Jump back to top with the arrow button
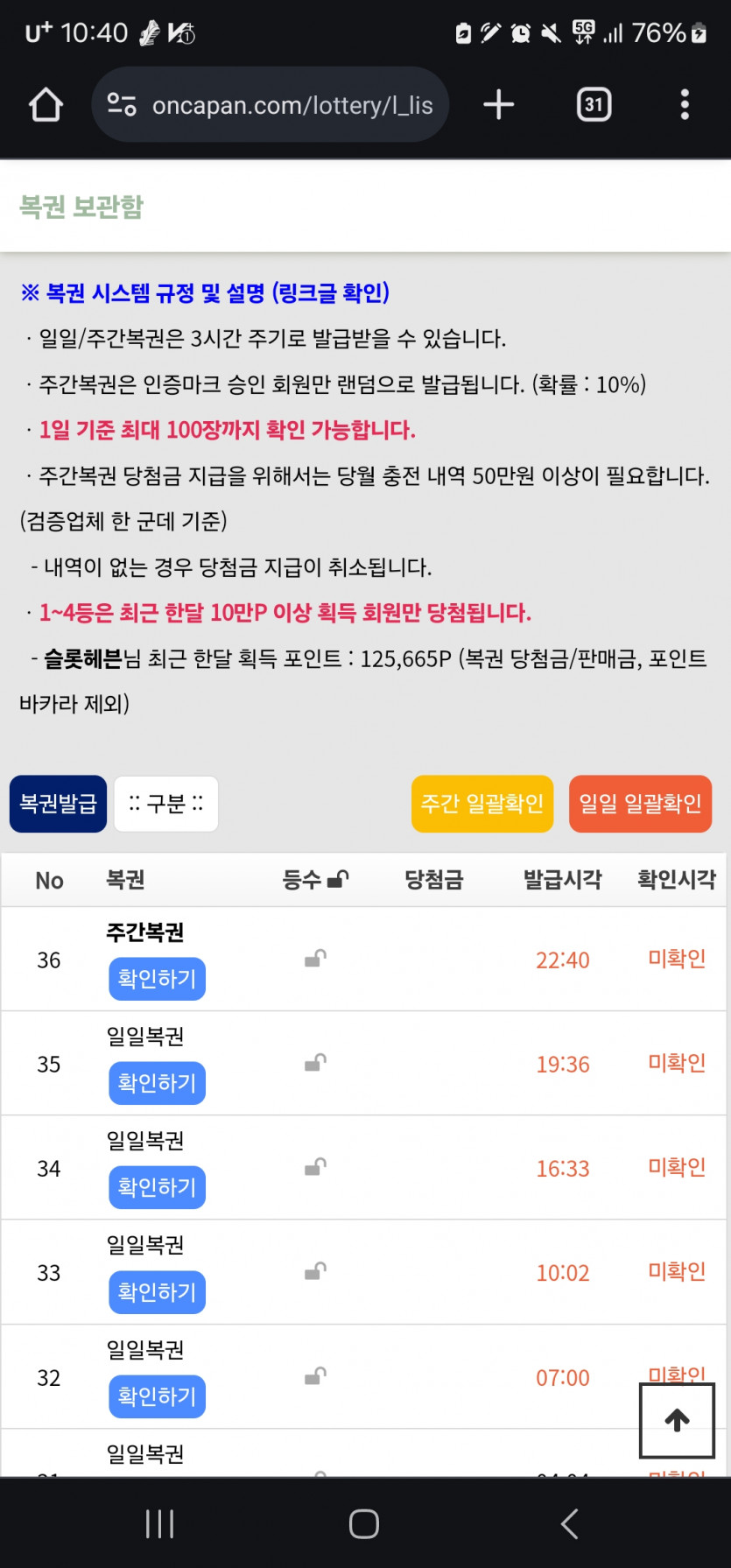731x1568 pixels. [677, 1419]
